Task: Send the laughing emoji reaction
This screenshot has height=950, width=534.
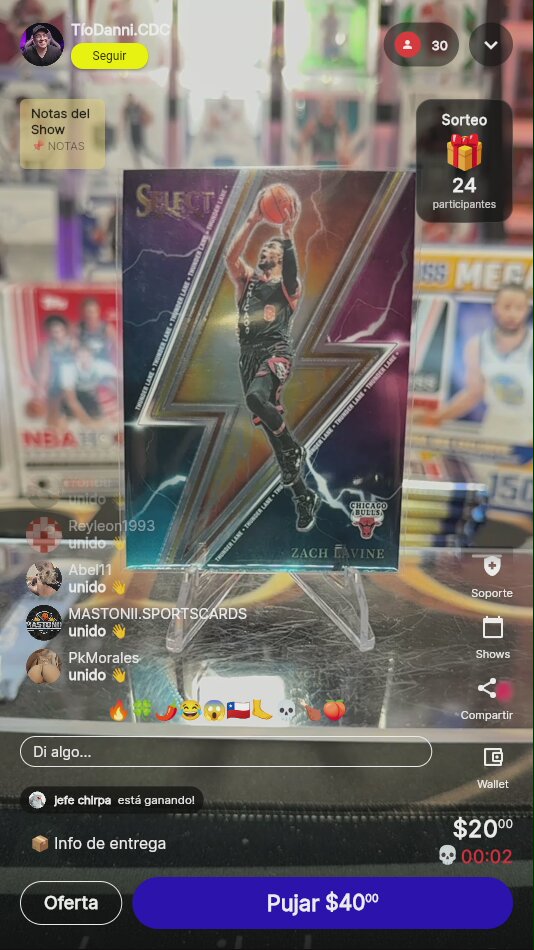Action: (190, 710)
